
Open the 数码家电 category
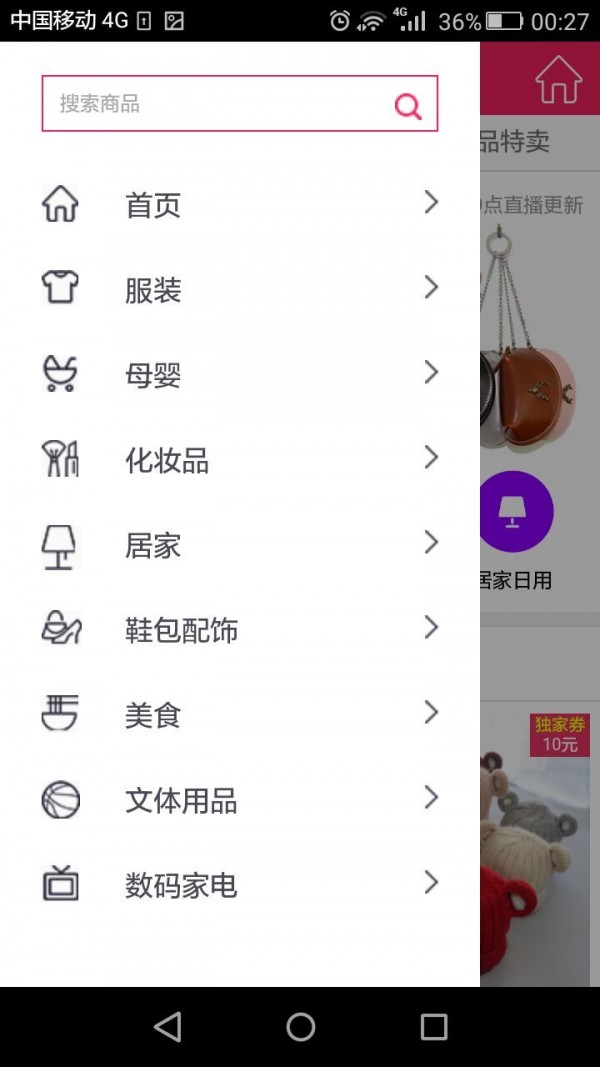pos(240,886)
